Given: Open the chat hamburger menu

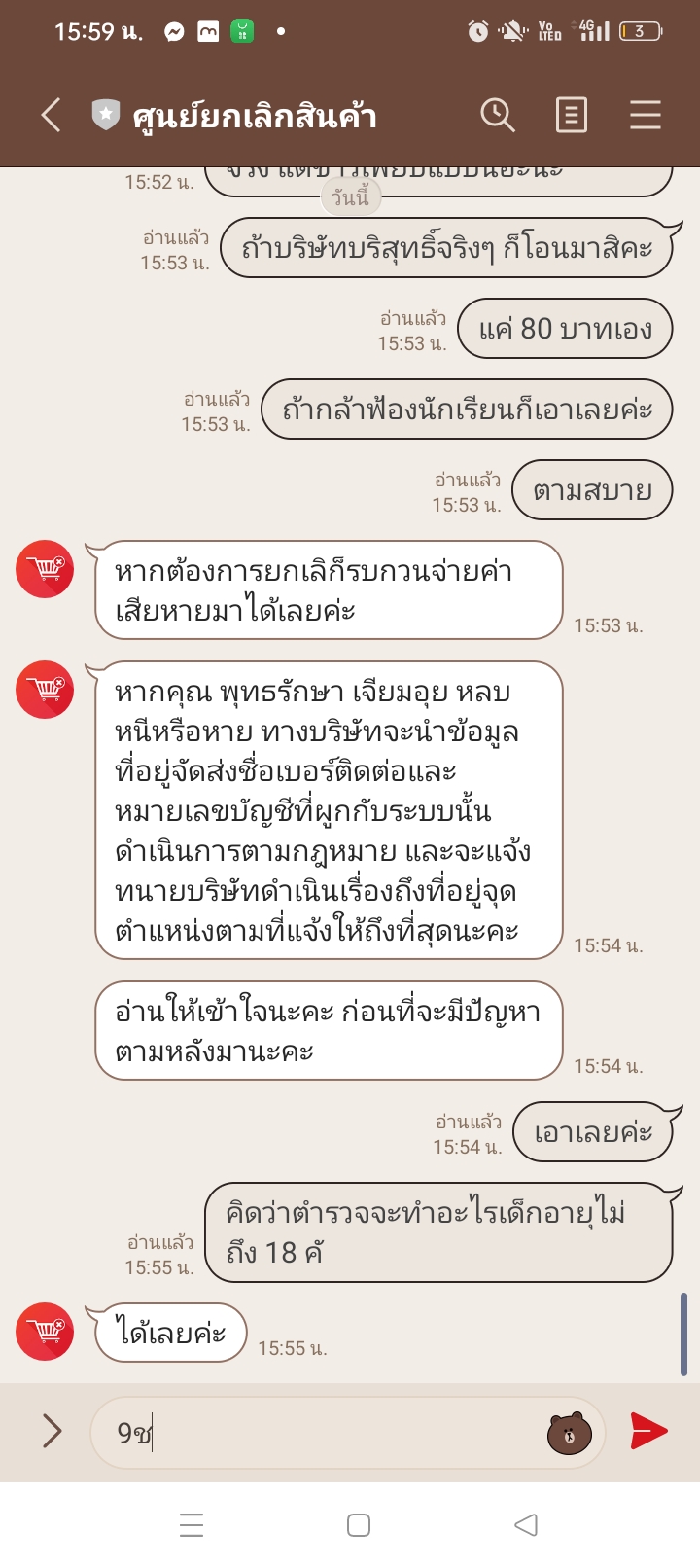Looking at the screenshot, I should point(645,116).
